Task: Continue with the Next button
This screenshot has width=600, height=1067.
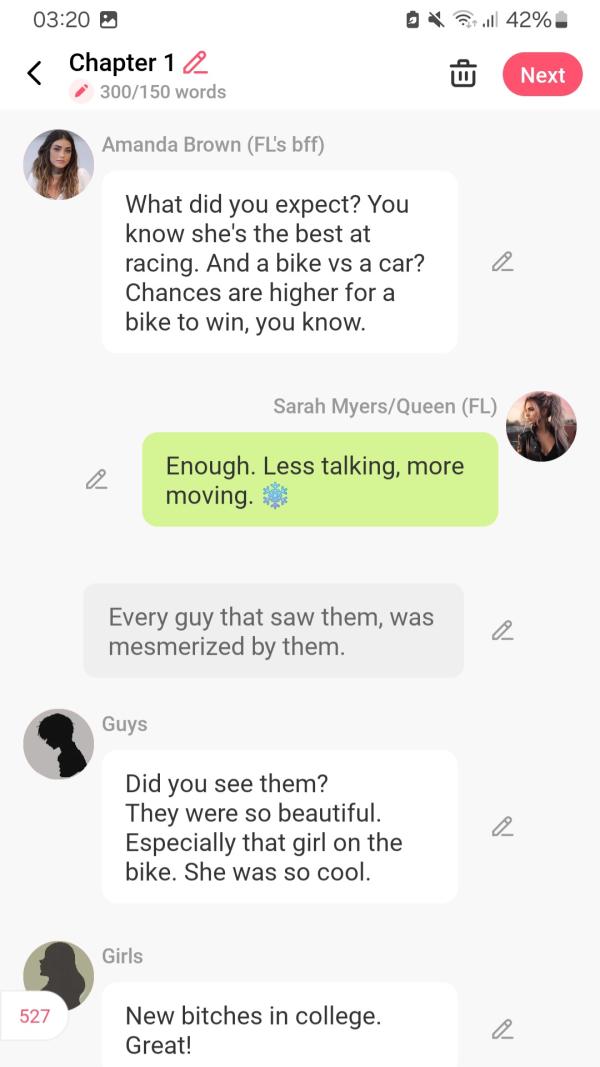Action: point(542,75)
